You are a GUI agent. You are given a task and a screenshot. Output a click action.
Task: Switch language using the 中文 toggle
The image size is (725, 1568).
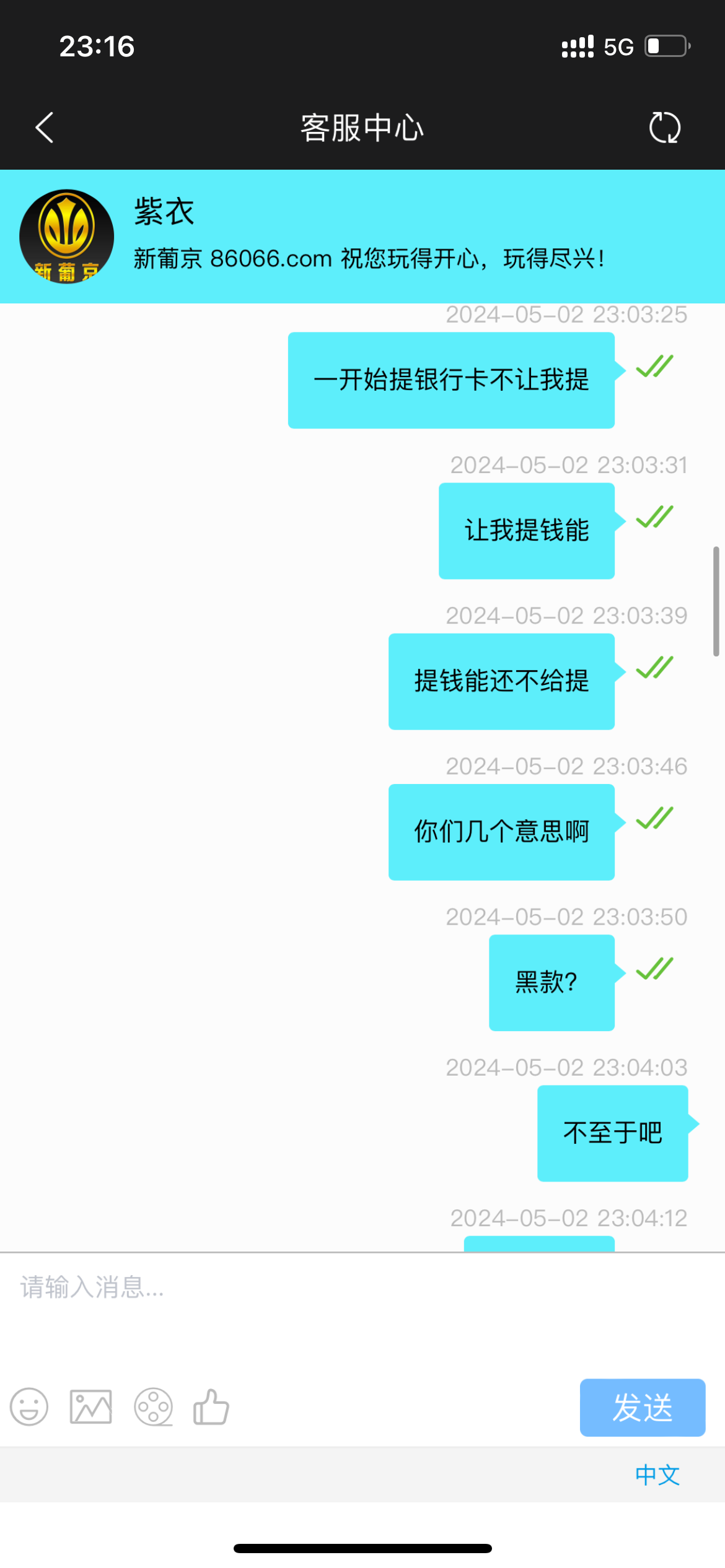point(657,1476)
